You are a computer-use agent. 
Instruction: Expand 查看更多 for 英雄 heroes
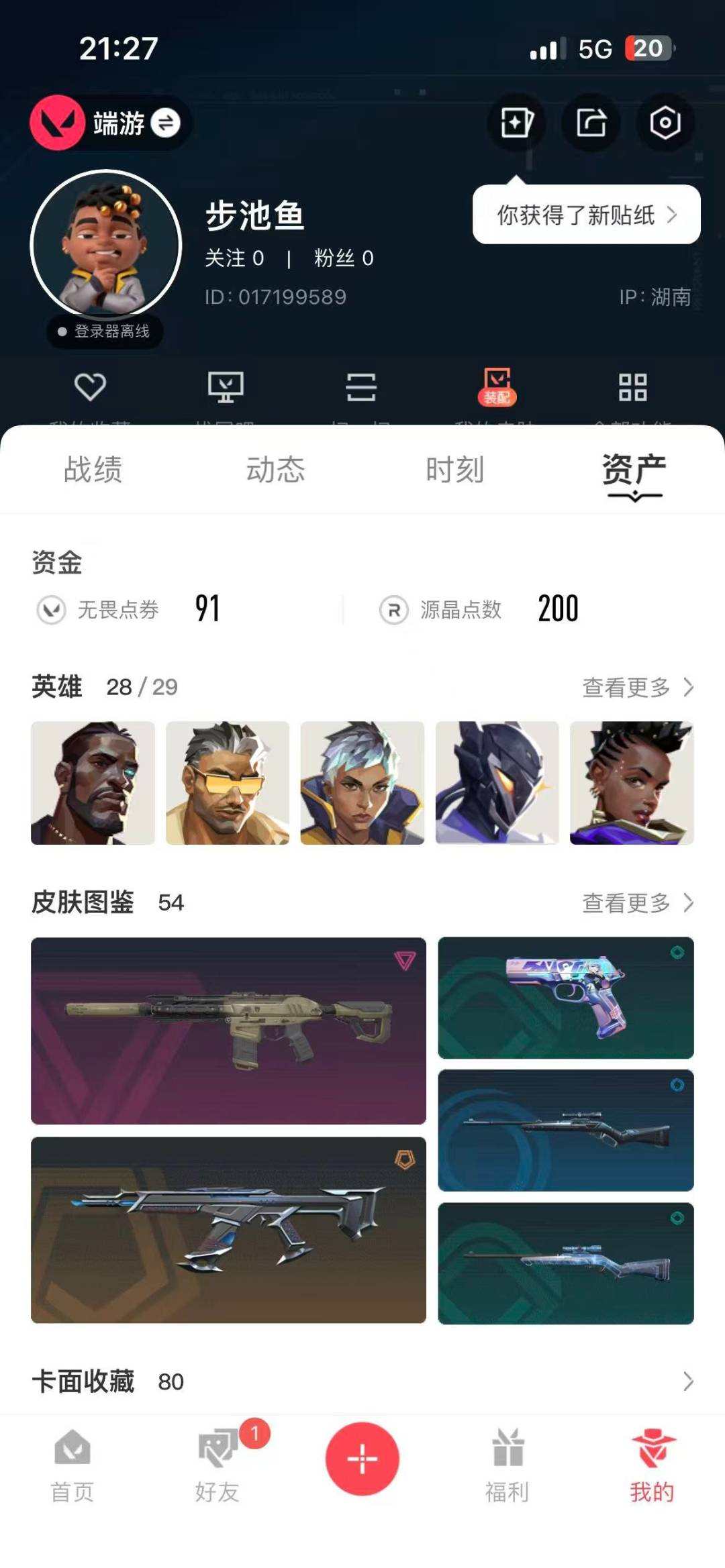click(635, 687)
